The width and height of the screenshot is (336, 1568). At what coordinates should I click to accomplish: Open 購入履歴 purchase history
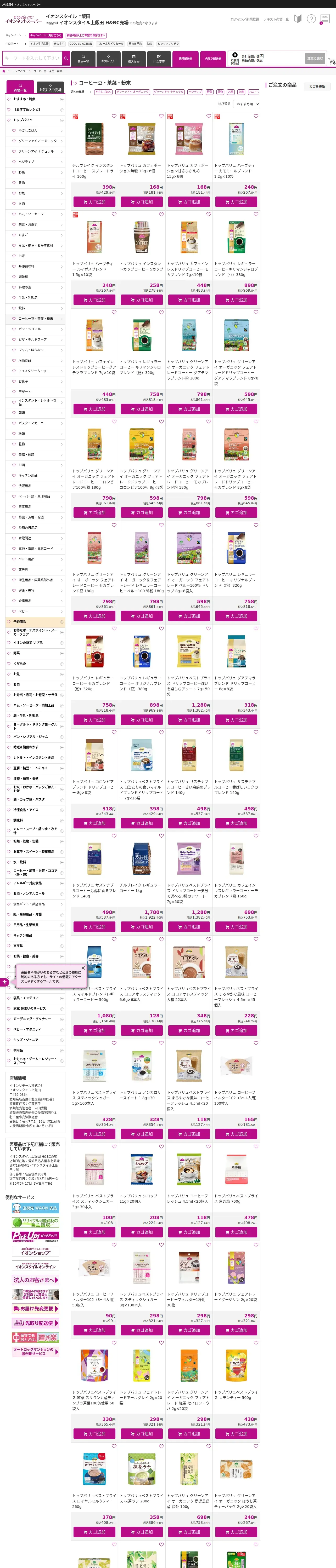point(133,59)
